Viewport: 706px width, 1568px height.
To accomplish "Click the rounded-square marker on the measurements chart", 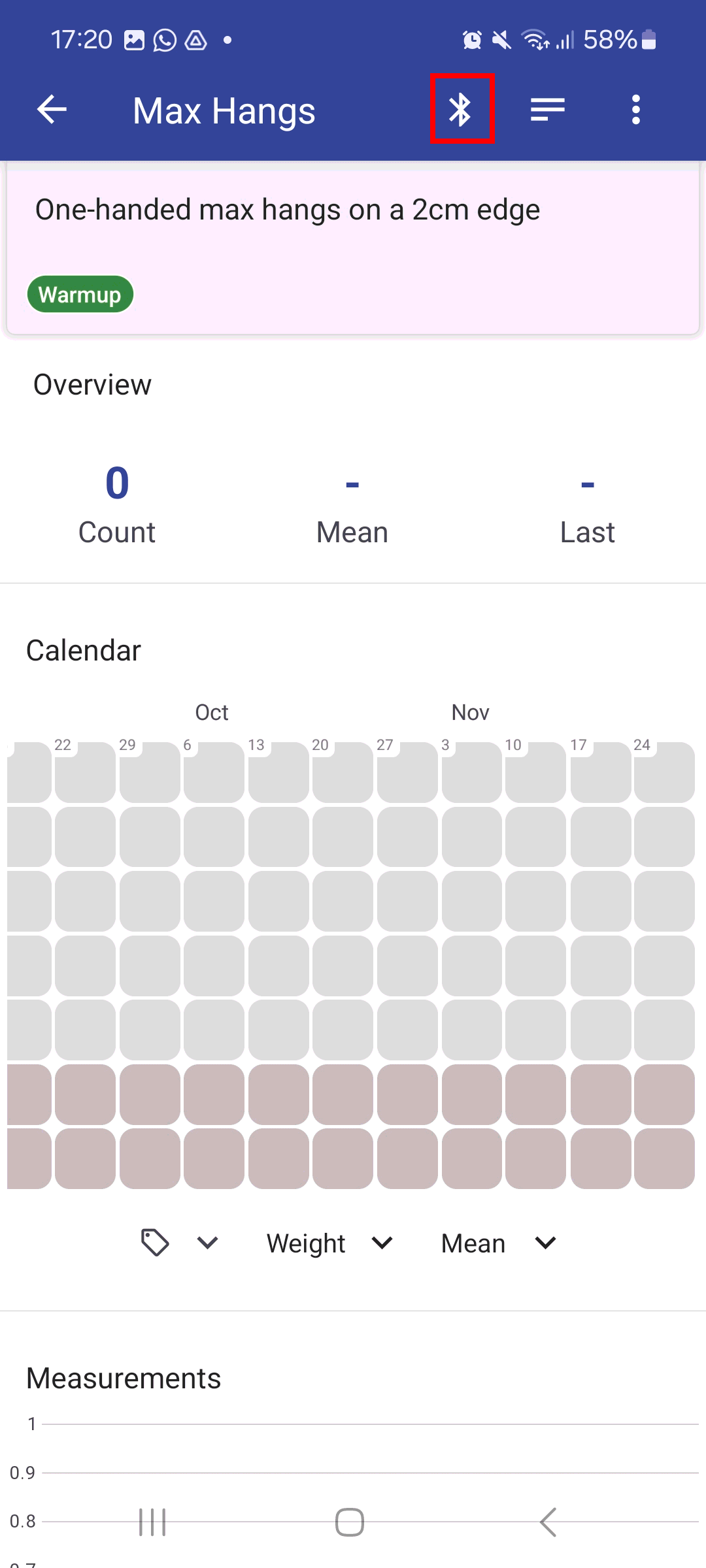I will pyautogui.click(x=350, y=1522).
